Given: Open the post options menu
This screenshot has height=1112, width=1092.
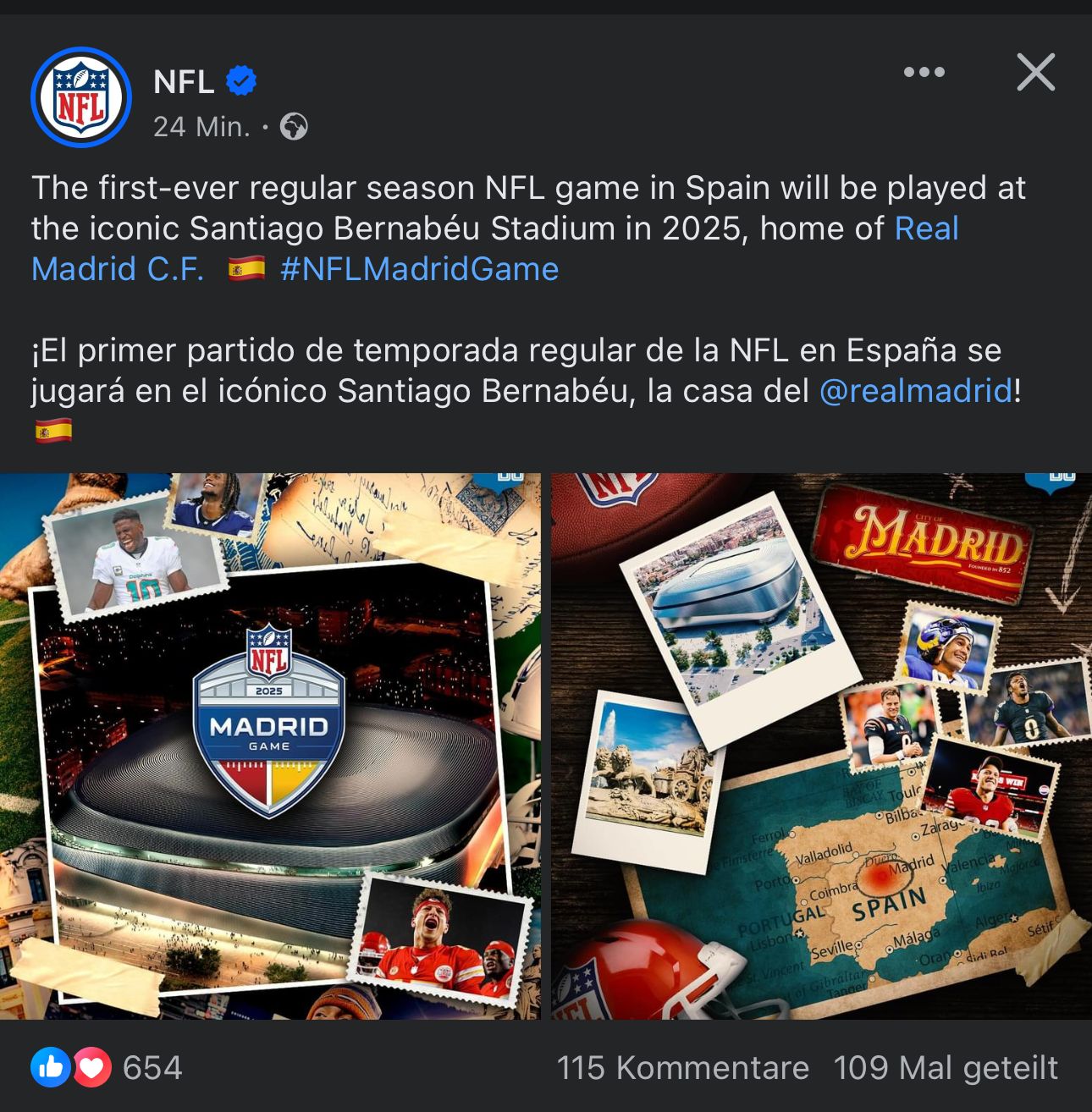Looking at the screenshot, I should coord(924,73).
